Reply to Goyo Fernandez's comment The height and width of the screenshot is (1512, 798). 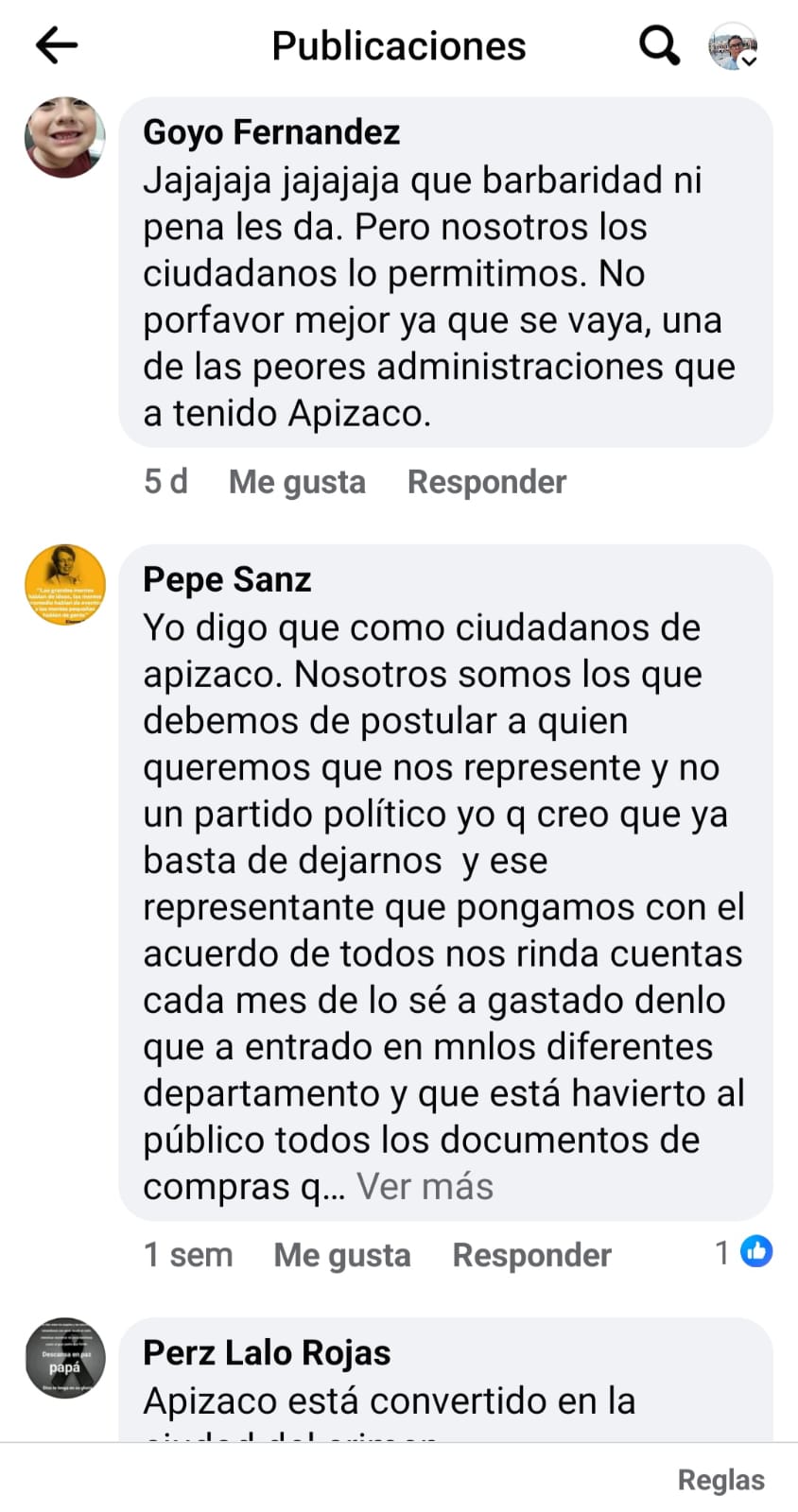click(x=487, y=482)
